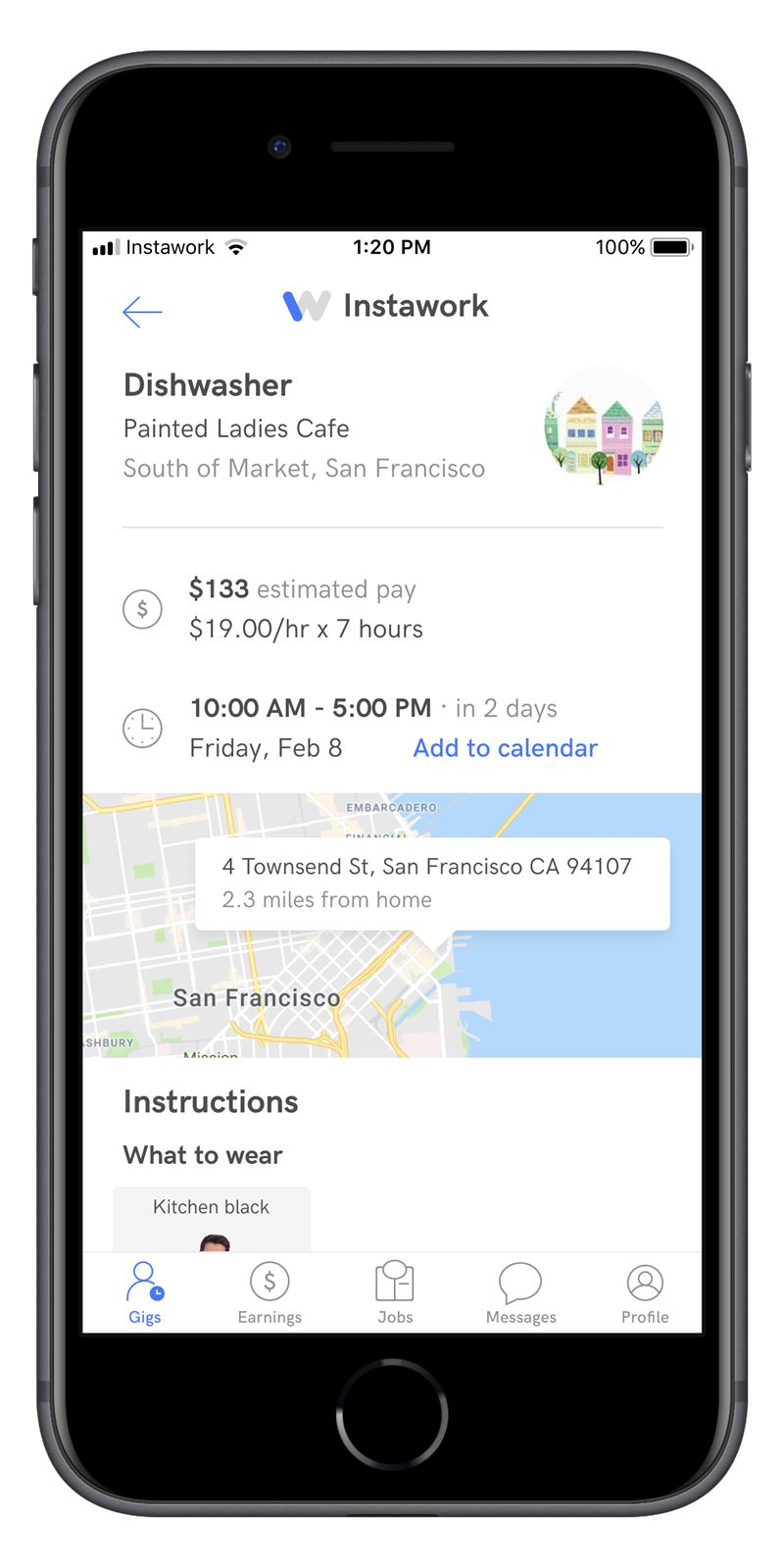The image size is (784, 1564).
Task: Open the Jobs tab
Action: click(395, 1294)
